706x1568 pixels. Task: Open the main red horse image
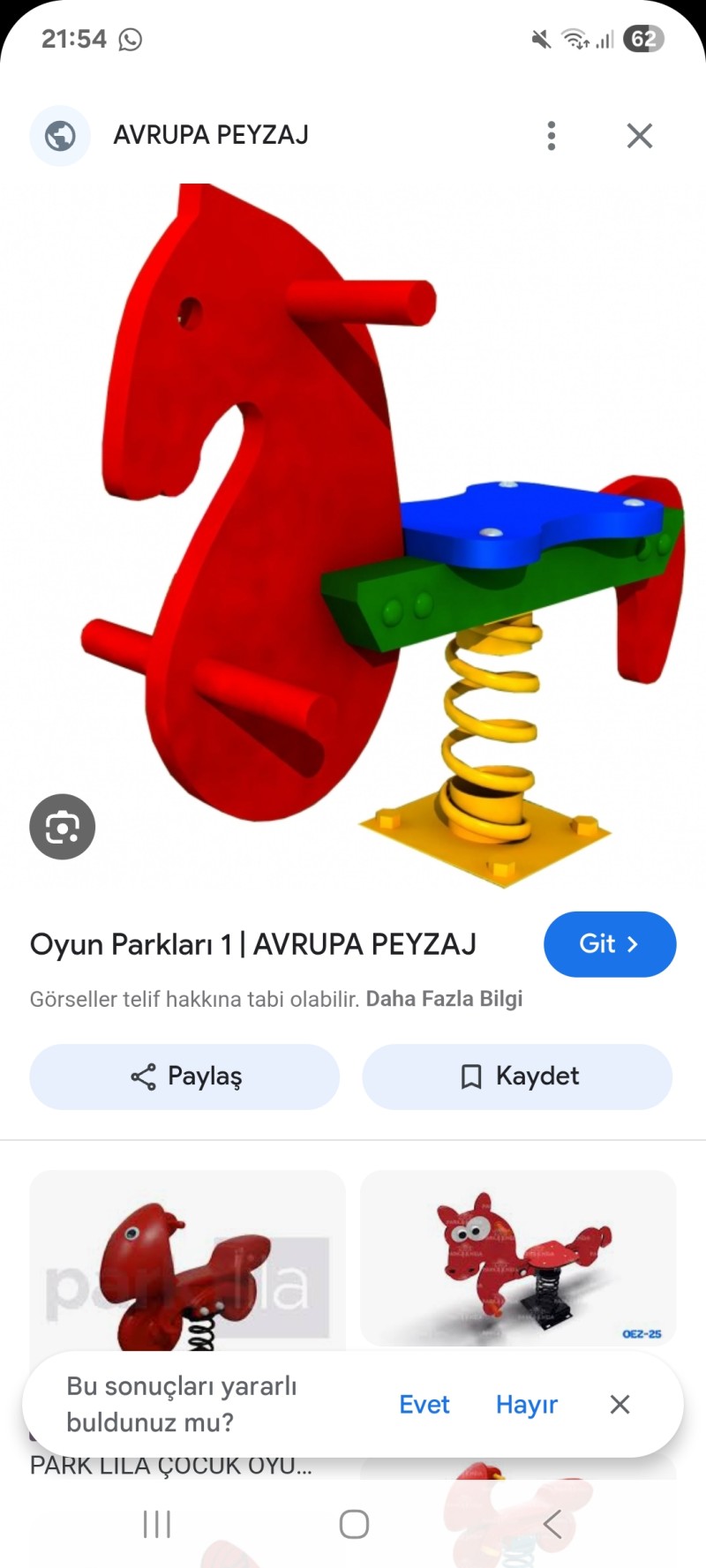click(353, 529)
